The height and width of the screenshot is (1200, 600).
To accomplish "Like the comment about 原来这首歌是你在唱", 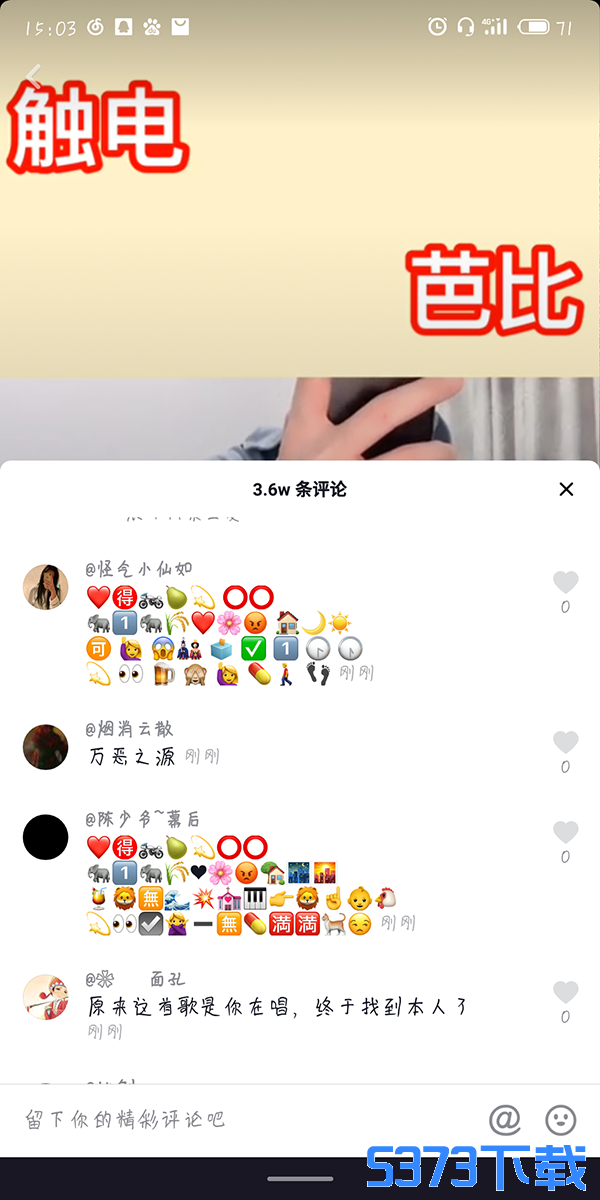I will (x=566, y=993).
